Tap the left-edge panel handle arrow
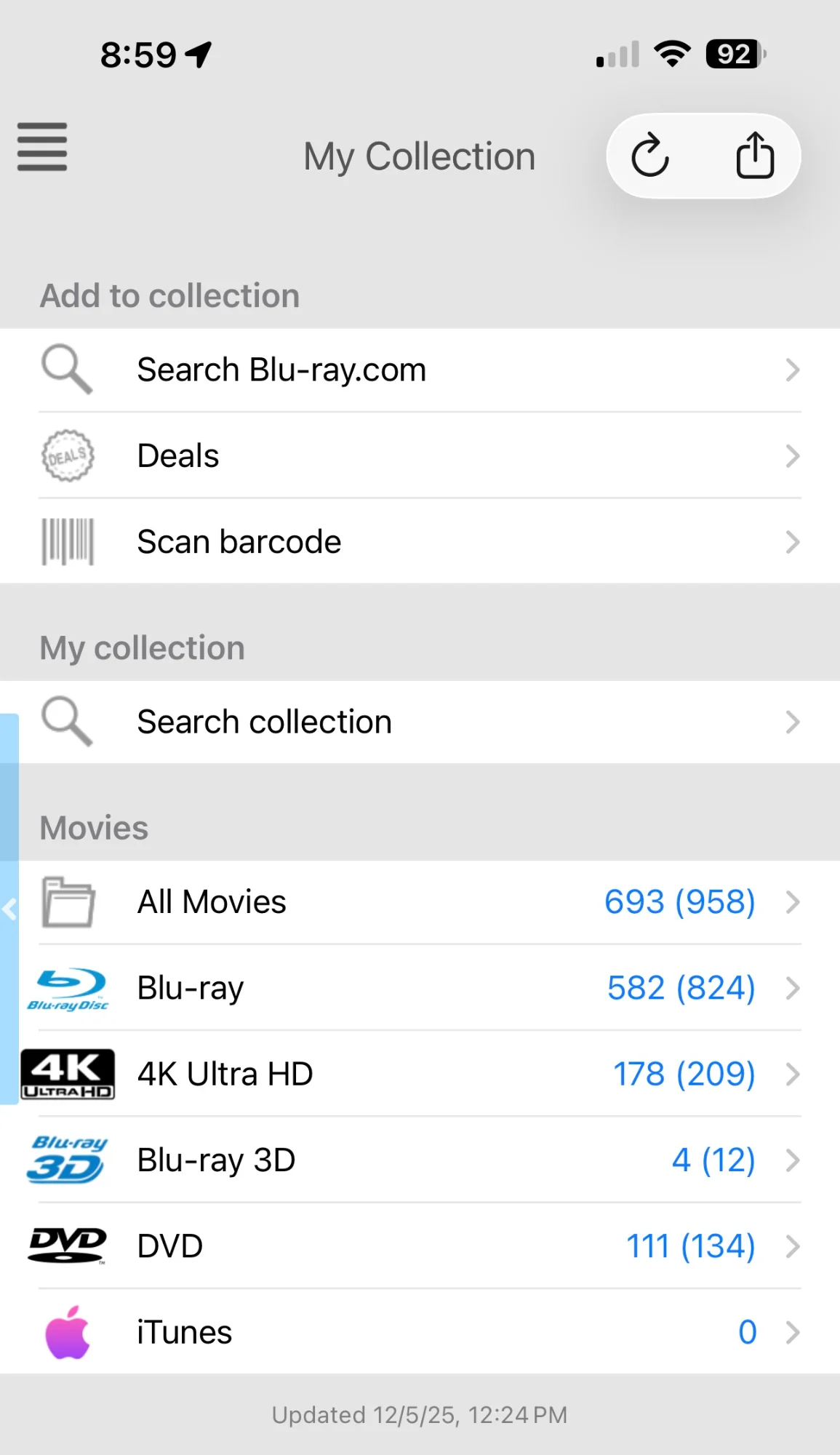 tap(10, 907)
